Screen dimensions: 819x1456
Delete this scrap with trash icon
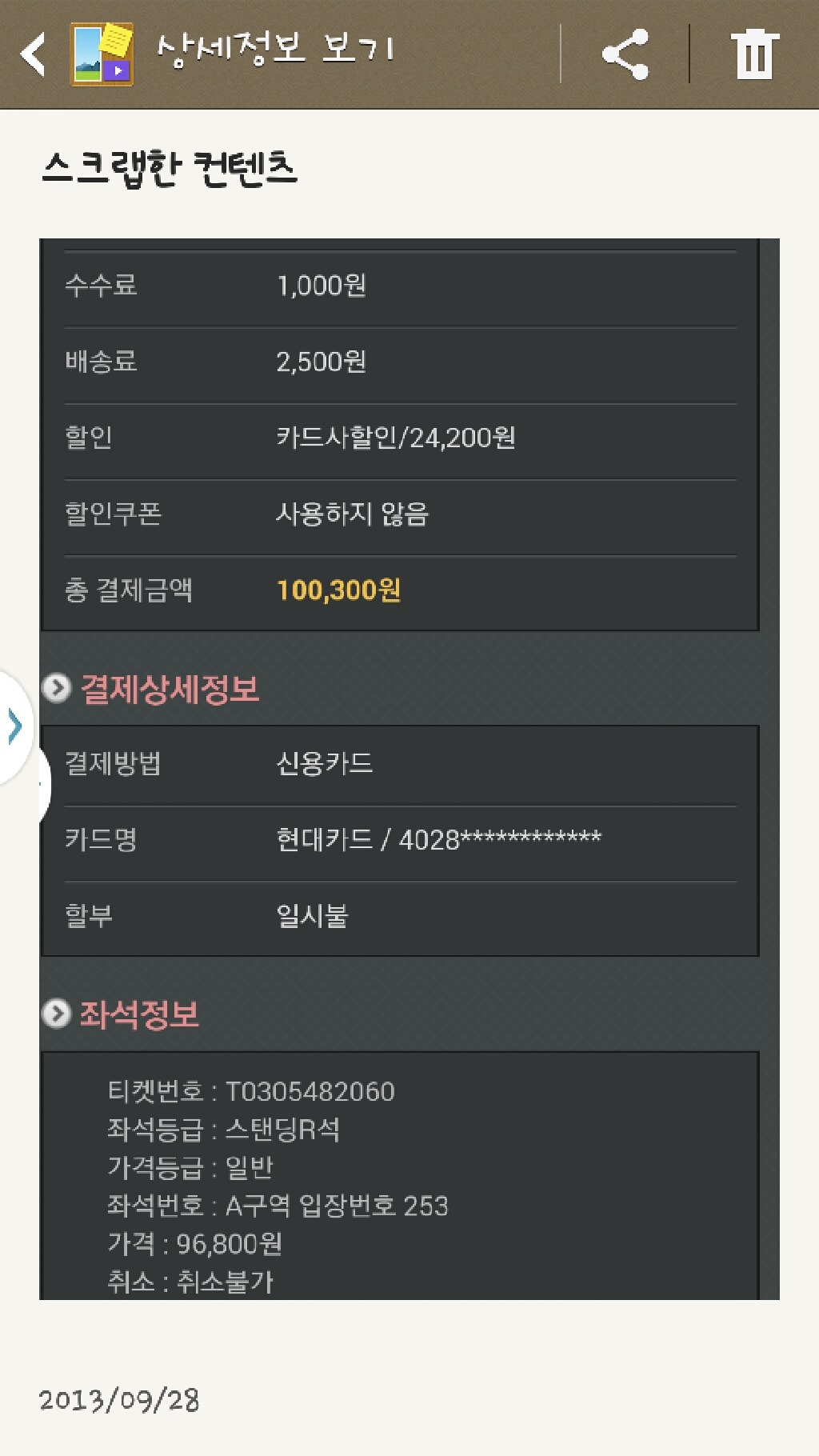(x=754, y=54)
